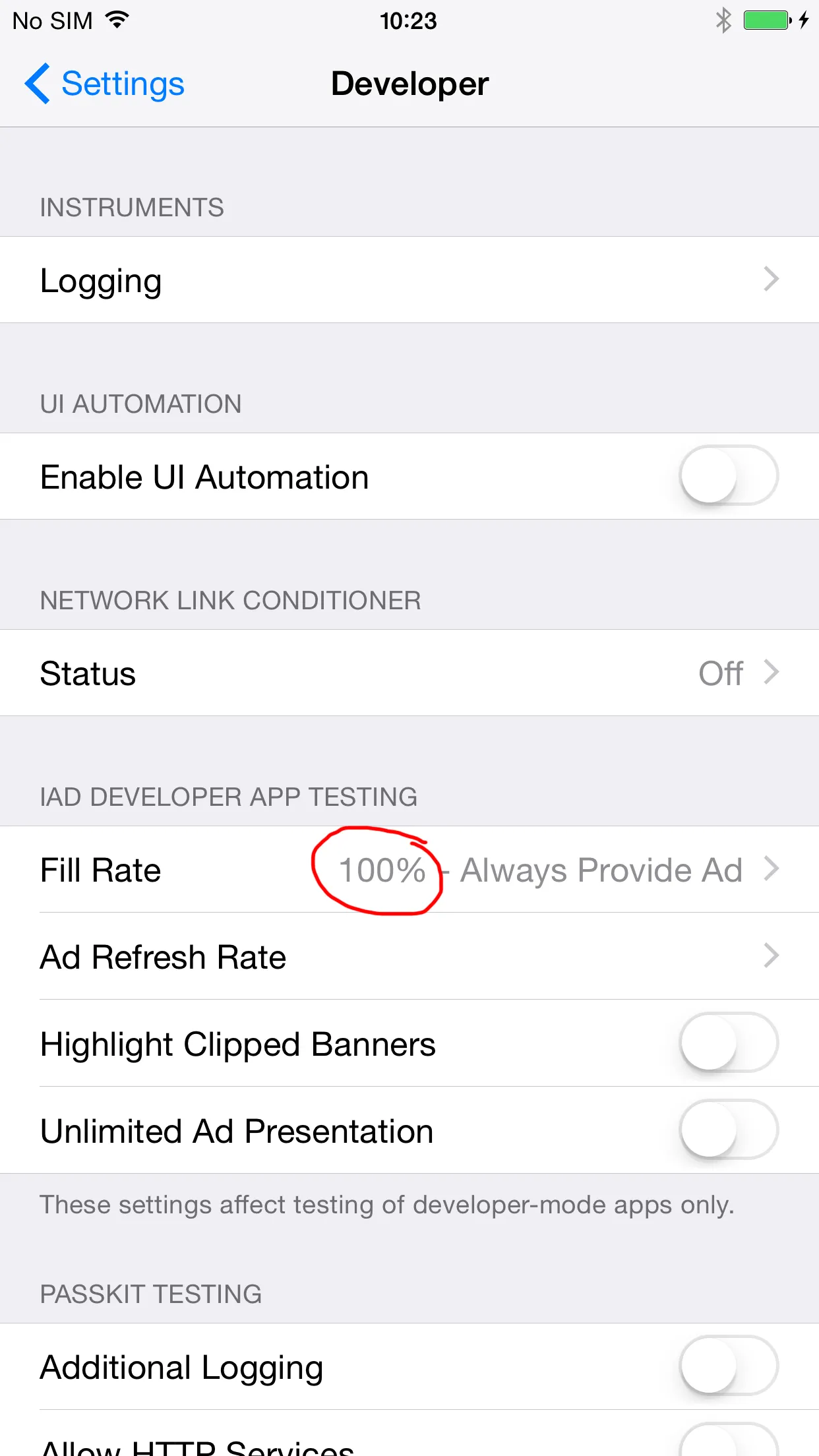Open Network Link Conditioner Status
The width and height of the screenshot is (819, 1456).
point(409,673)
